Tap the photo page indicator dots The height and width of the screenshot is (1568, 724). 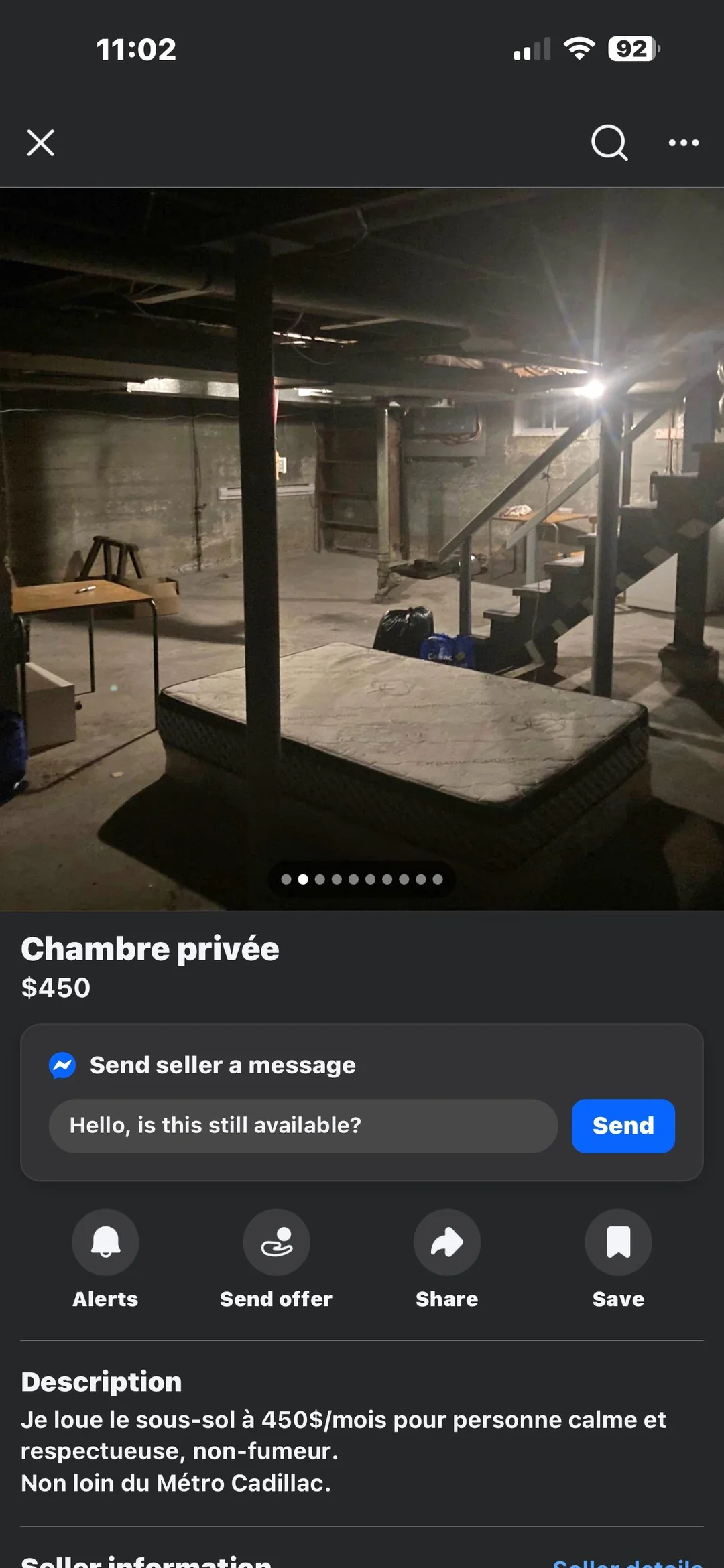[x=362, y=879]
